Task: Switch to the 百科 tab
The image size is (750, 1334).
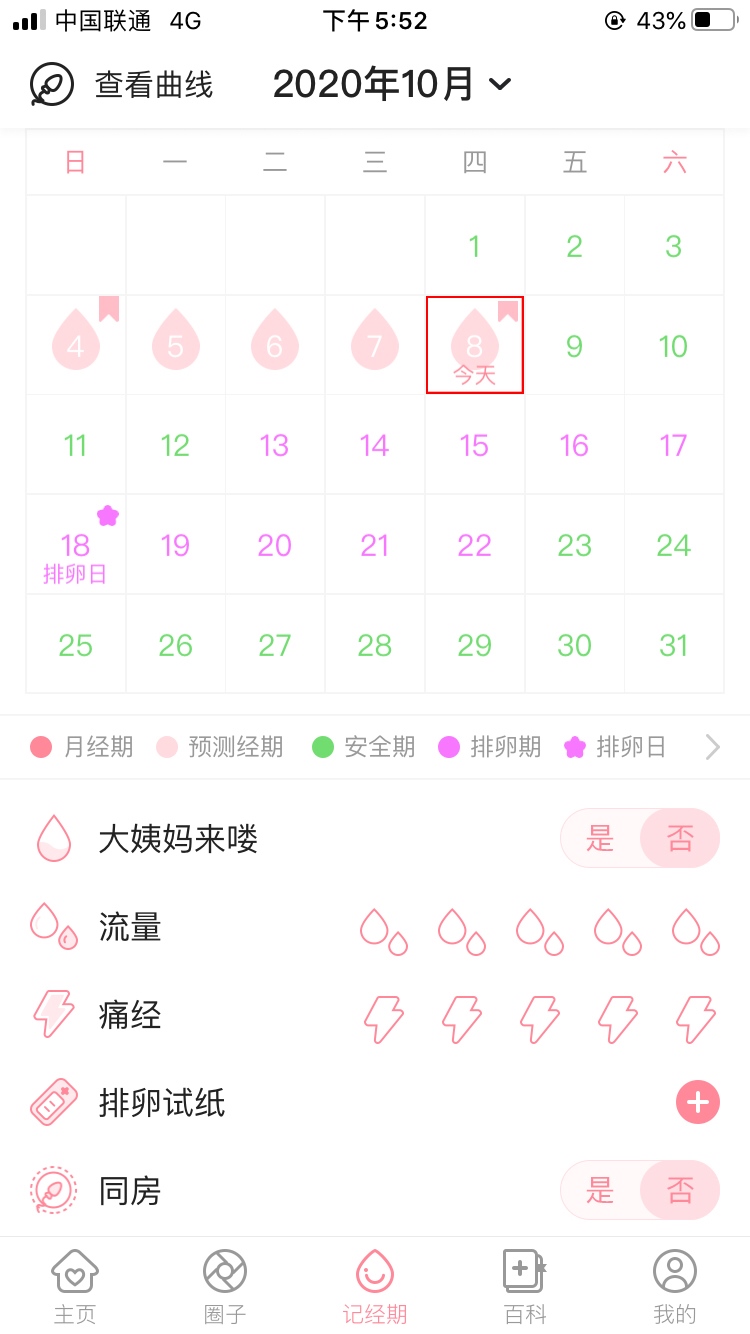Action: (525, 1286)
